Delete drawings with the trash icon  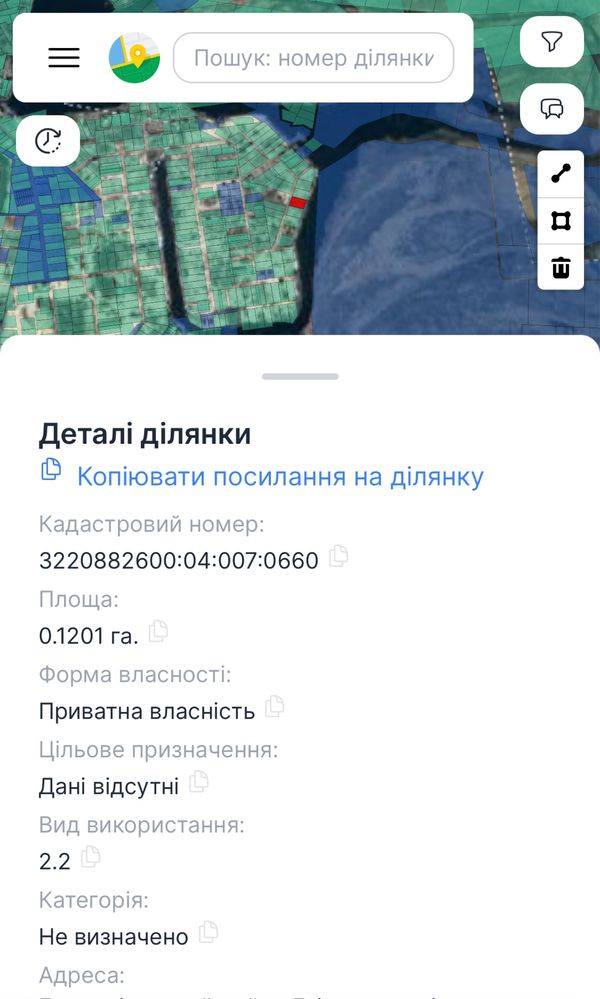[561, 268]
